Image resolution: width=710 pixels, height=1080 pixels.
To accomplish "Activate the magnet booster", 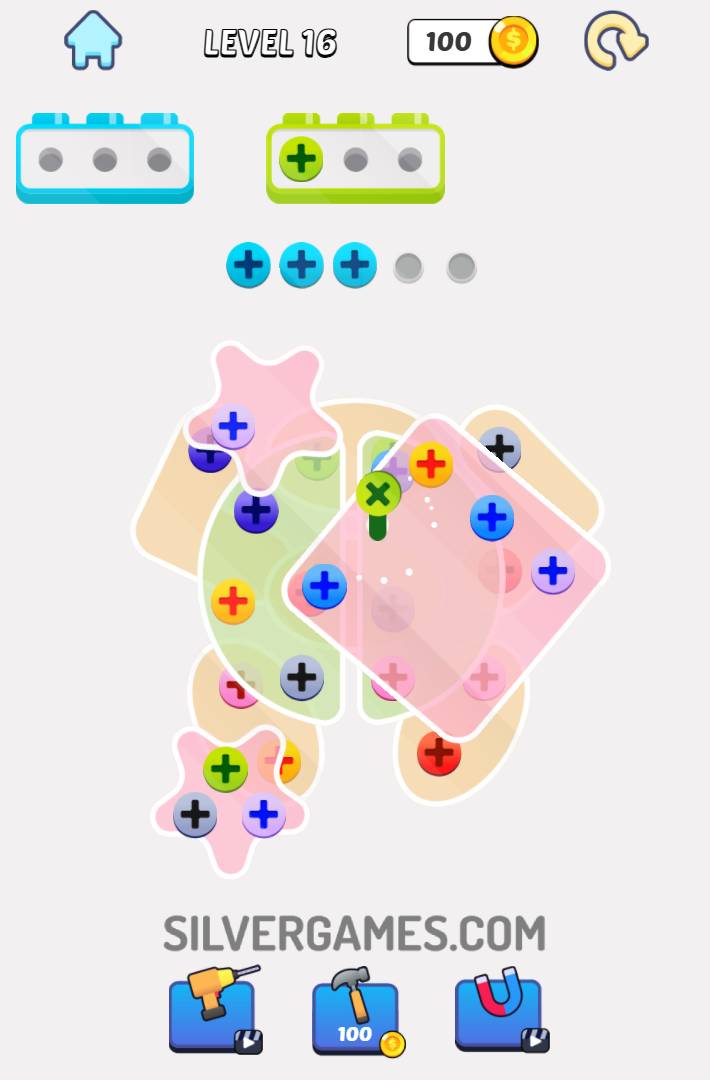I will [x=500, y=1010].
